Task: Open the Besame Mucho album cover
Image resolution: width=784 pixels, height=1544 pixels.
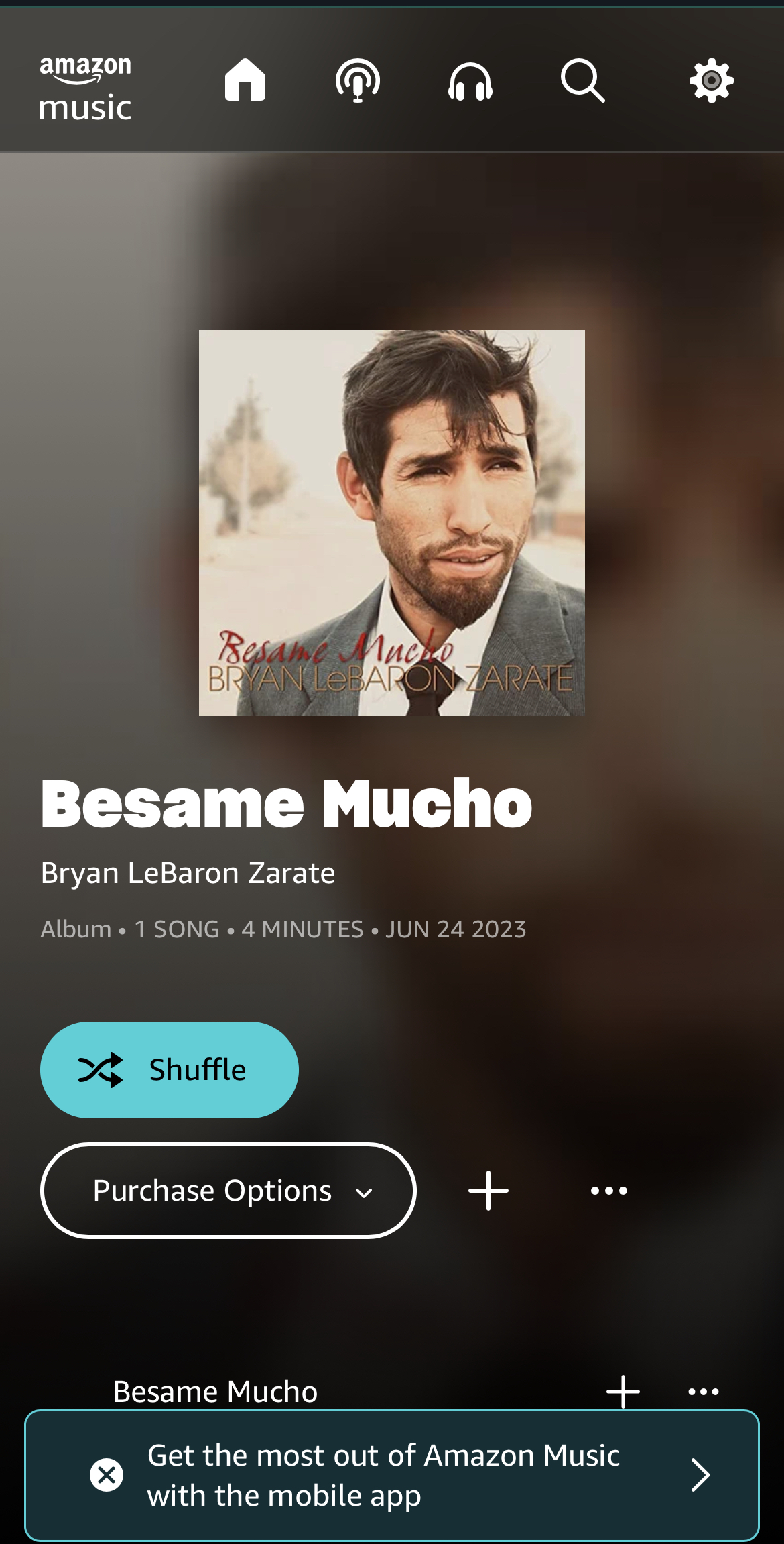Action: coord(391,523)
